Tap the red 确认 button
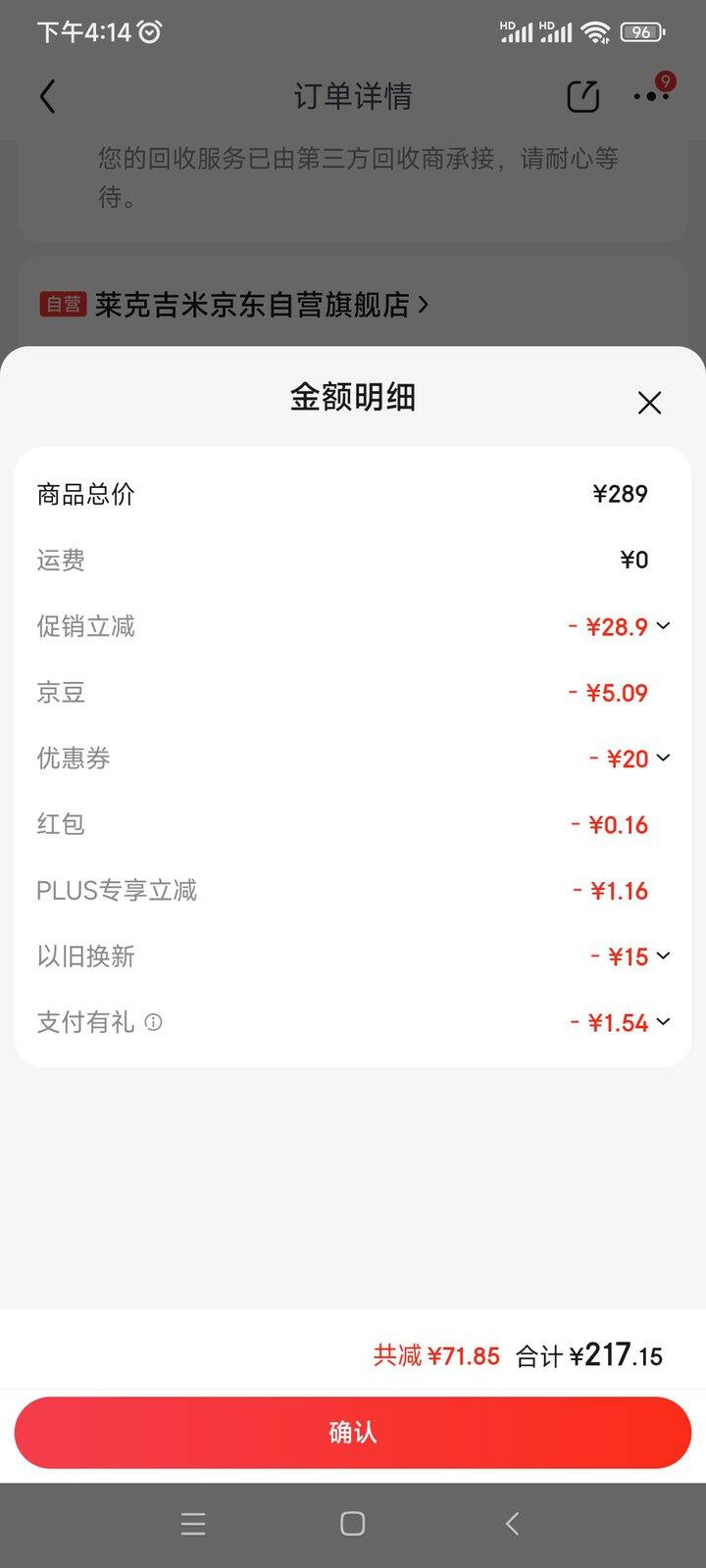Screen dimensions: 706x1568 tap(353, 1432)
